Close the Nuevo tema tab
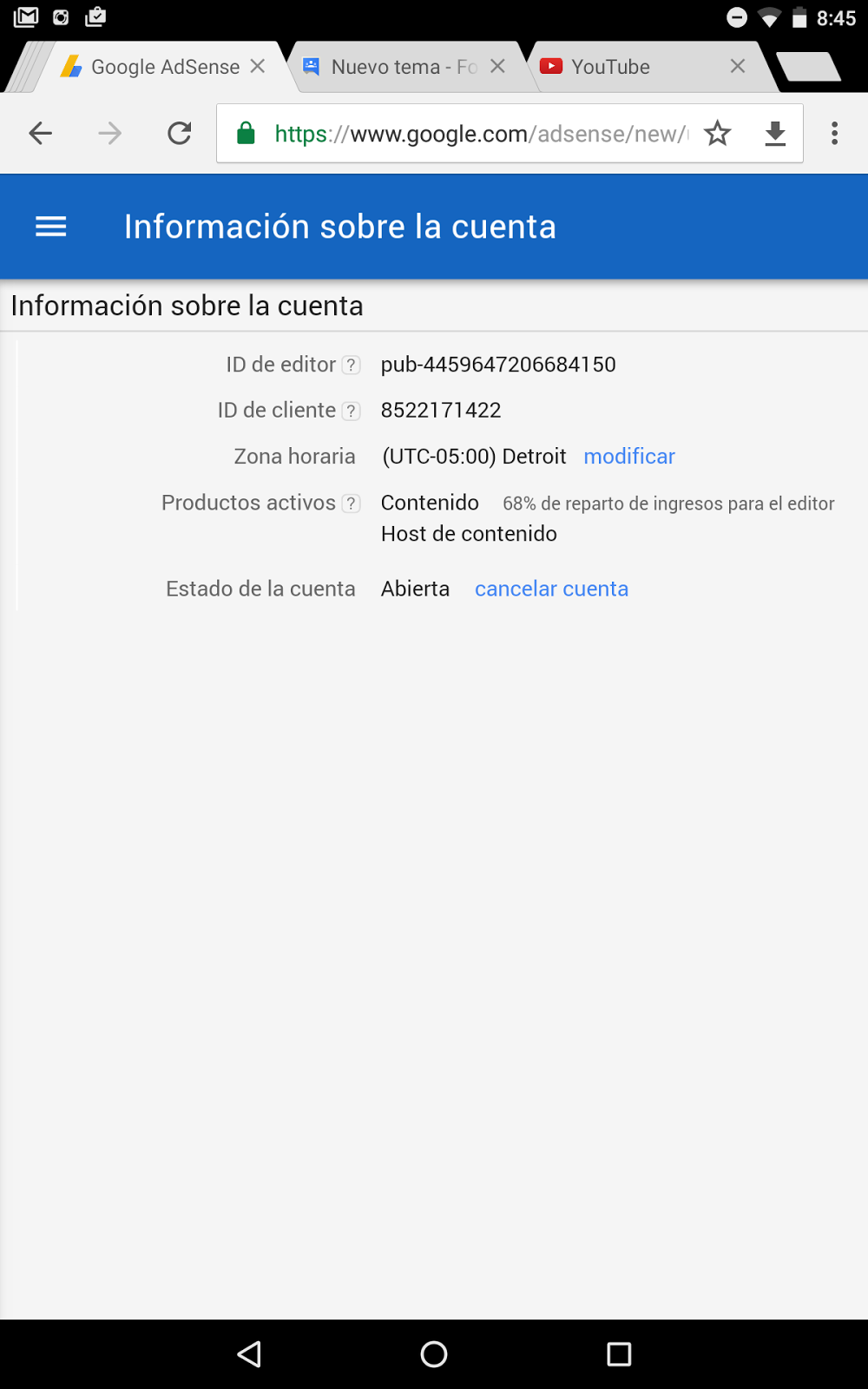868x1389 pixels. [x=497, y=67]
